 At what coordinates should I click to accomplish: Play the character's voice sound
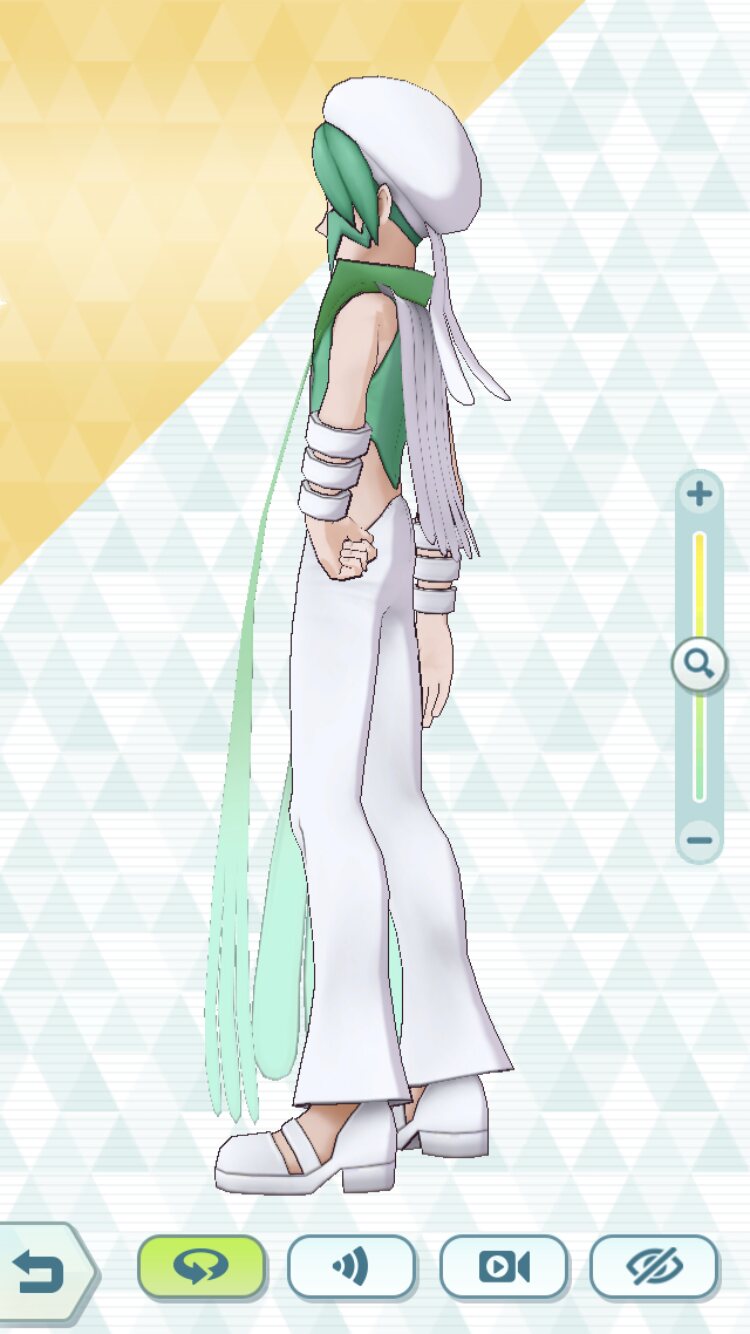(x=351, y=1267)
